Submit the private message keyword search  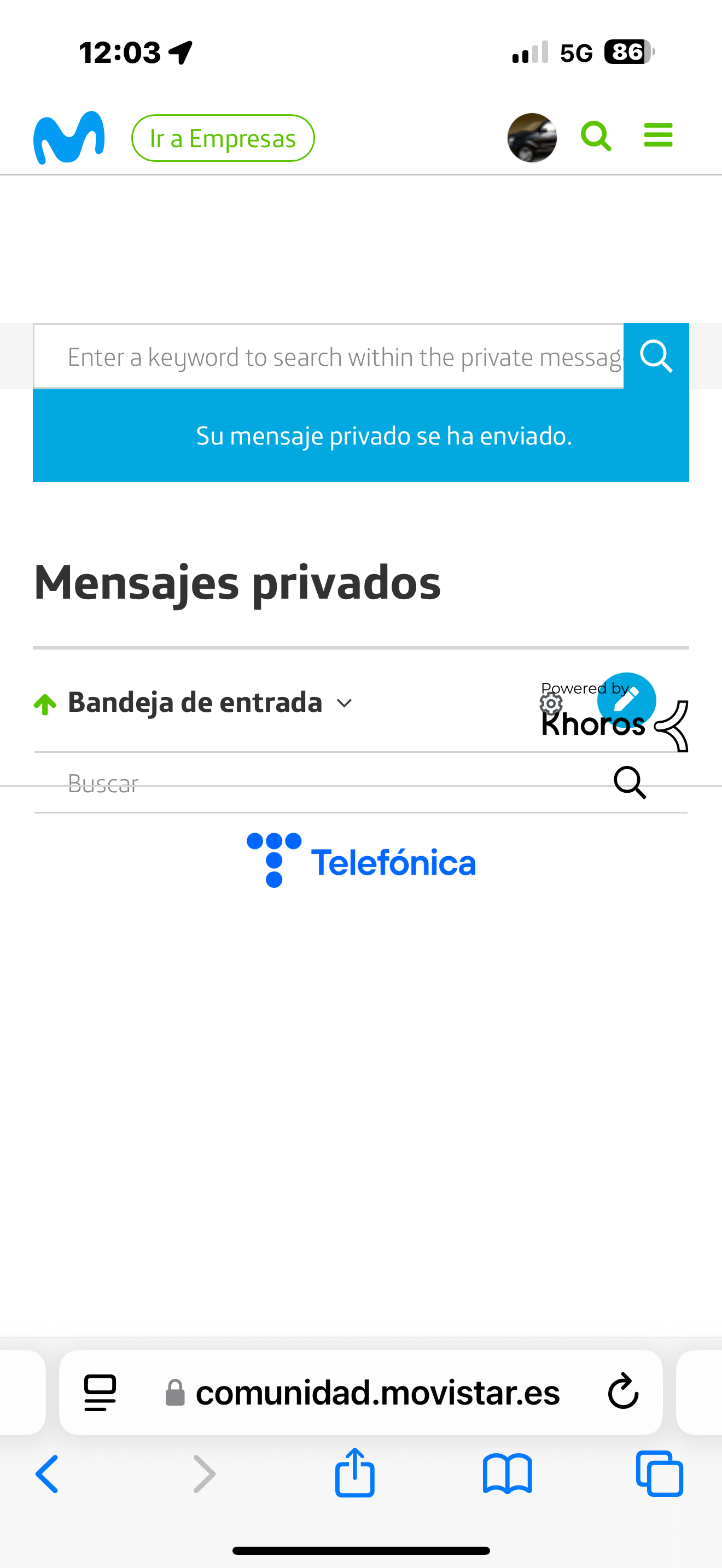click(x=656, y=356)
